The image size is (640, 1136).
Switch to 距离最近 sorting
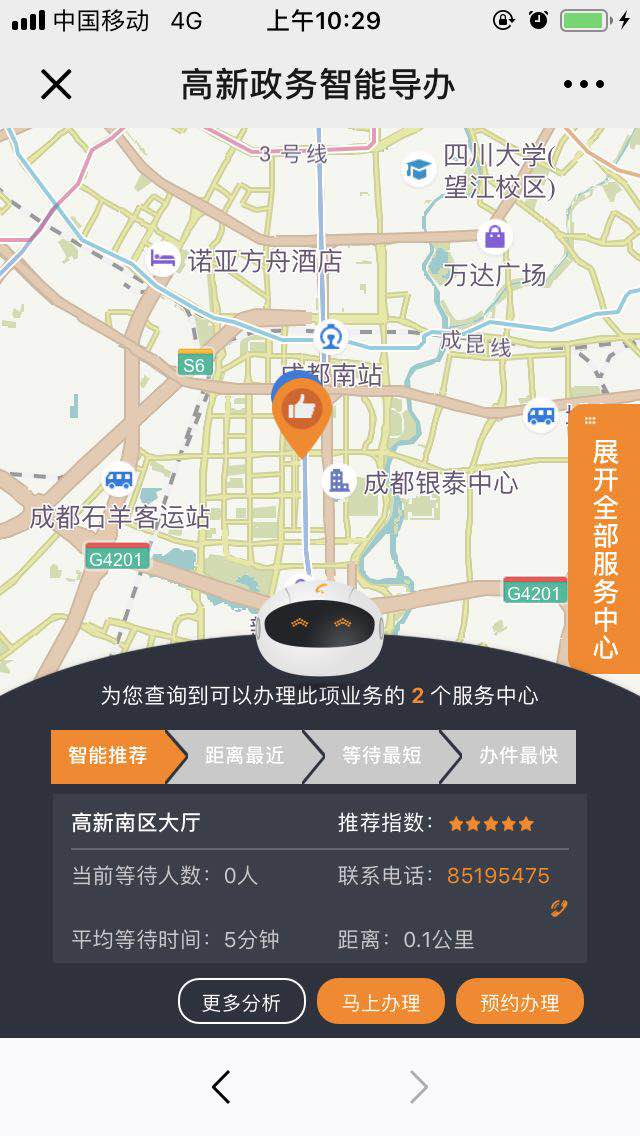point(244,756)
